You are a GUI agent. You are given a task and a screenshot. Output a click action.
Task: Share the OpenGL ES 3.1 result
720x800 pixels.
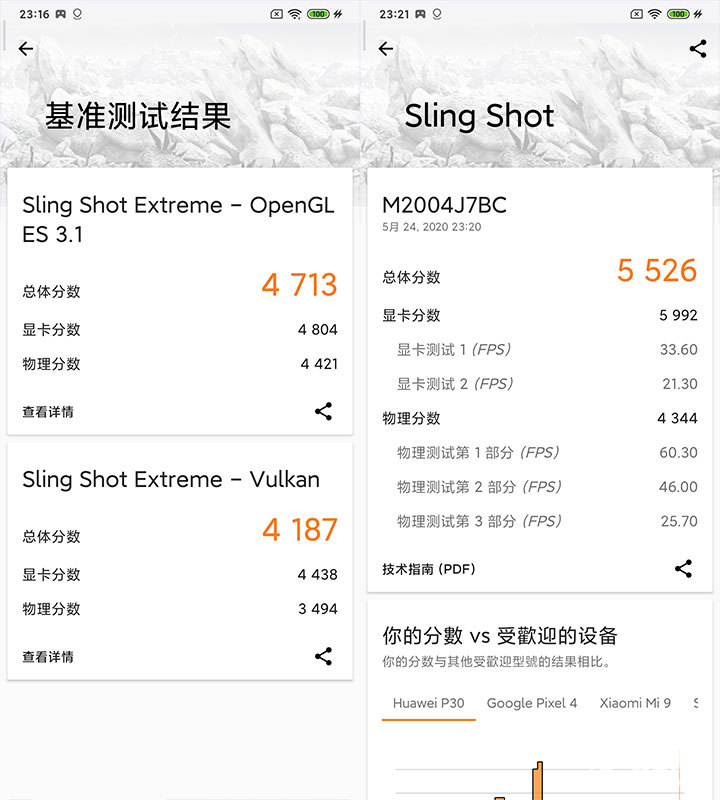[323, 411]
